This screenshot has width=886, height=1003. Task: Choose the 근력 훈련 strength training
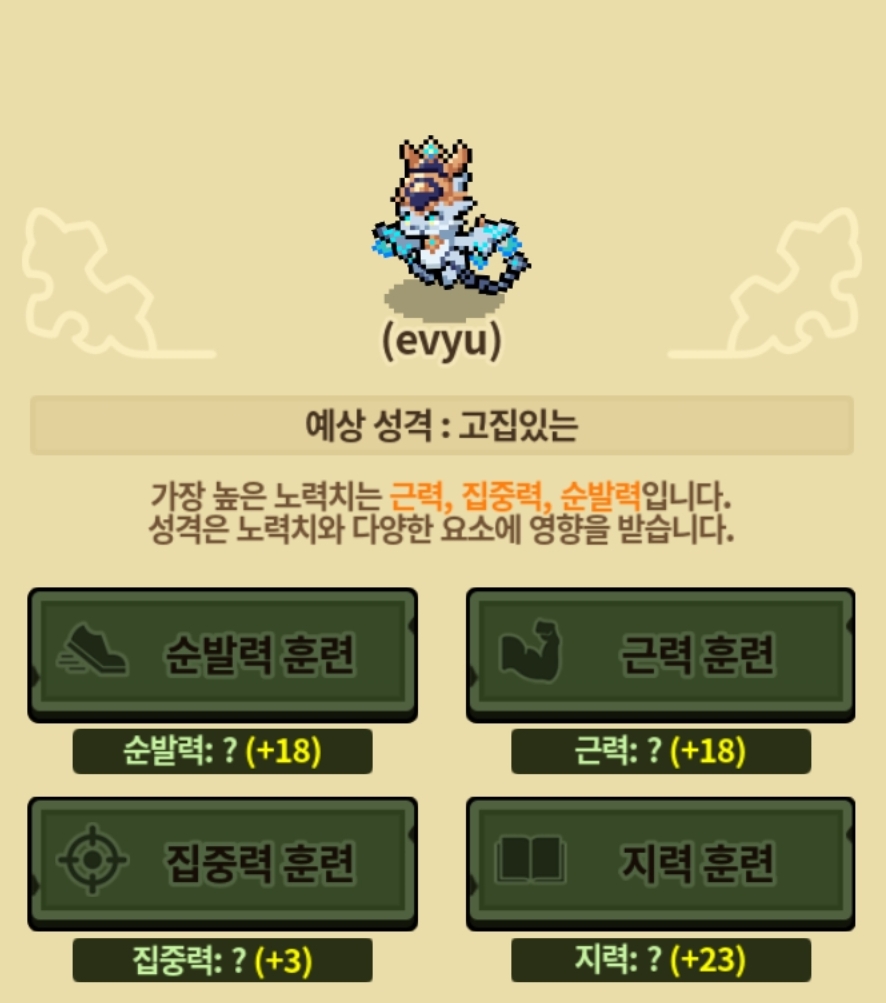point(660,654)
